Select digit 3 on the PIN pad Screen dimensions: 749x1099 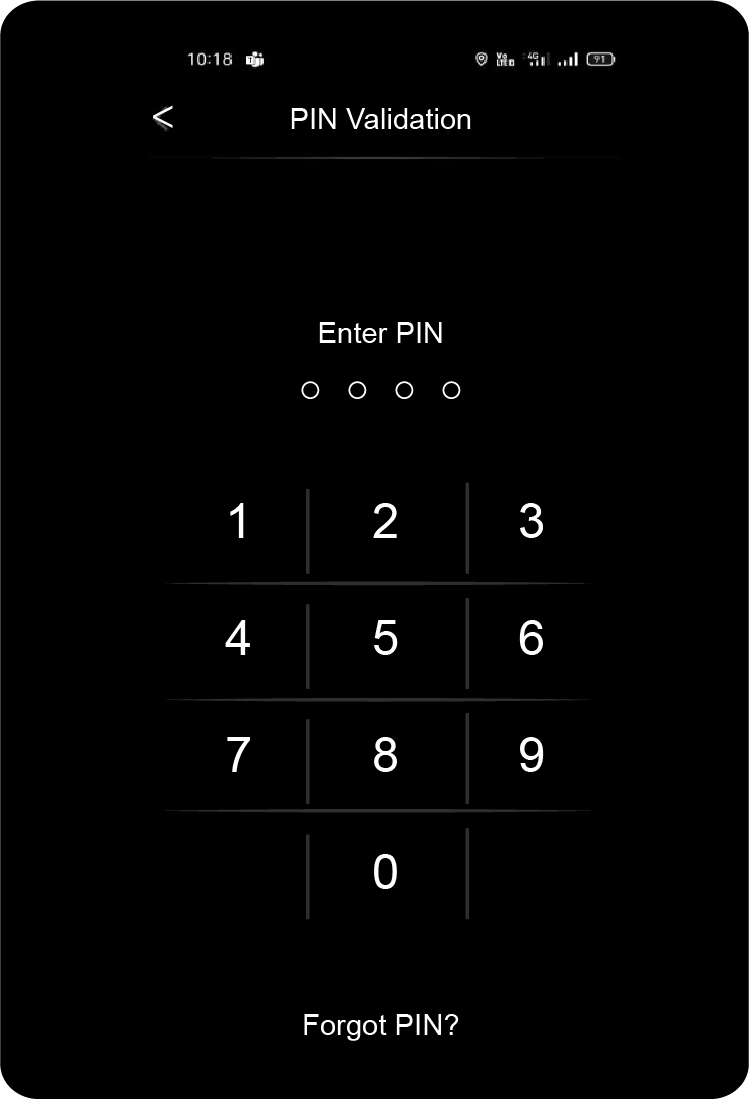tap(531, 522)
